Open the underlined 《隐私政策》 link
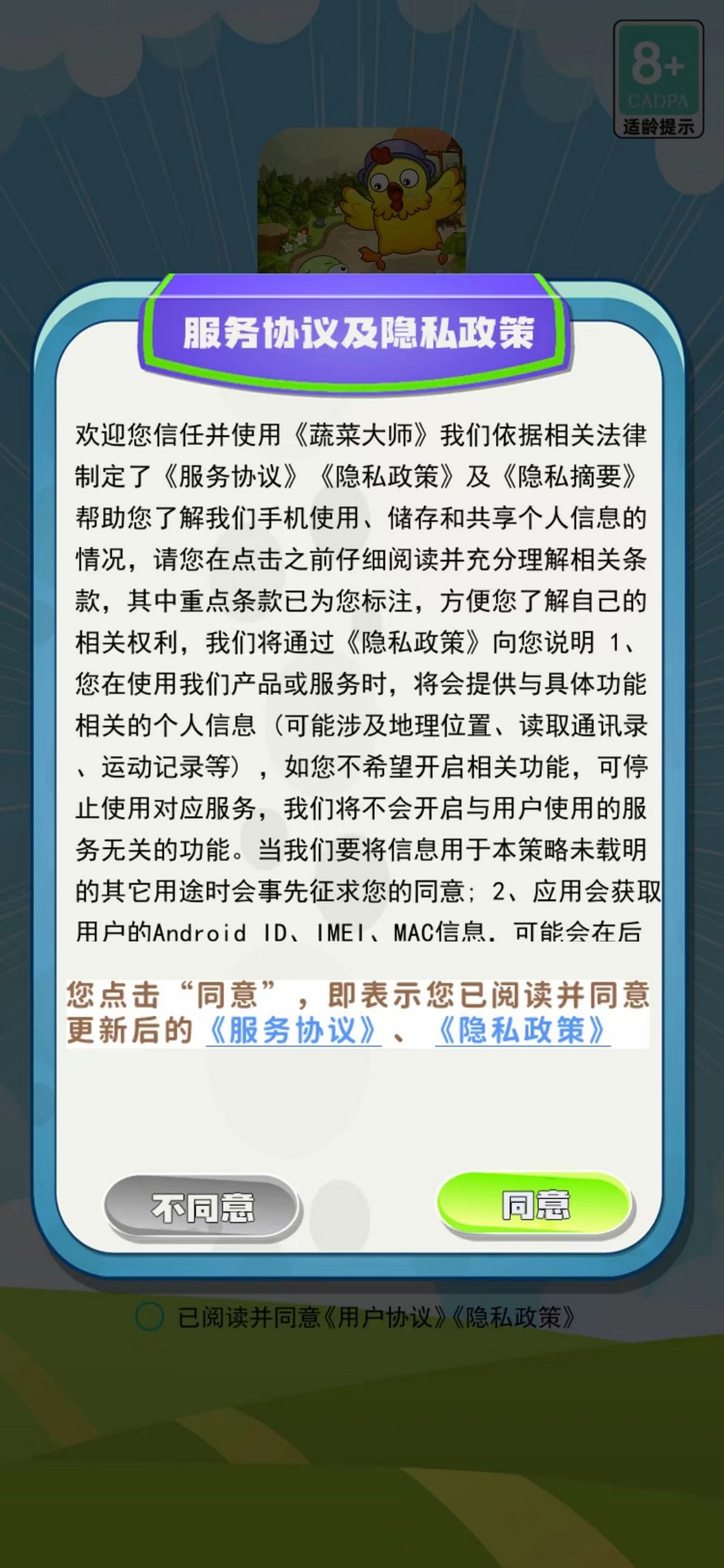Image resolution: width=724 pixels, height=1568 pixels. tap(522, 1031)
